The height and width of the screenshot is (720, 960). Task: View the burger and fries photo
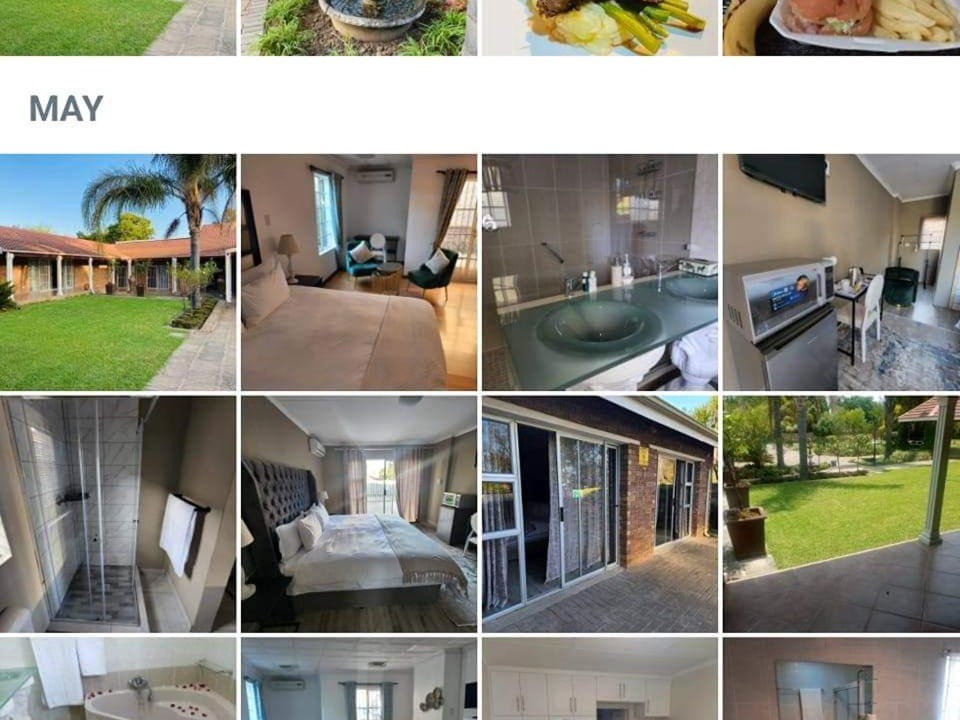tap(841, 27)
